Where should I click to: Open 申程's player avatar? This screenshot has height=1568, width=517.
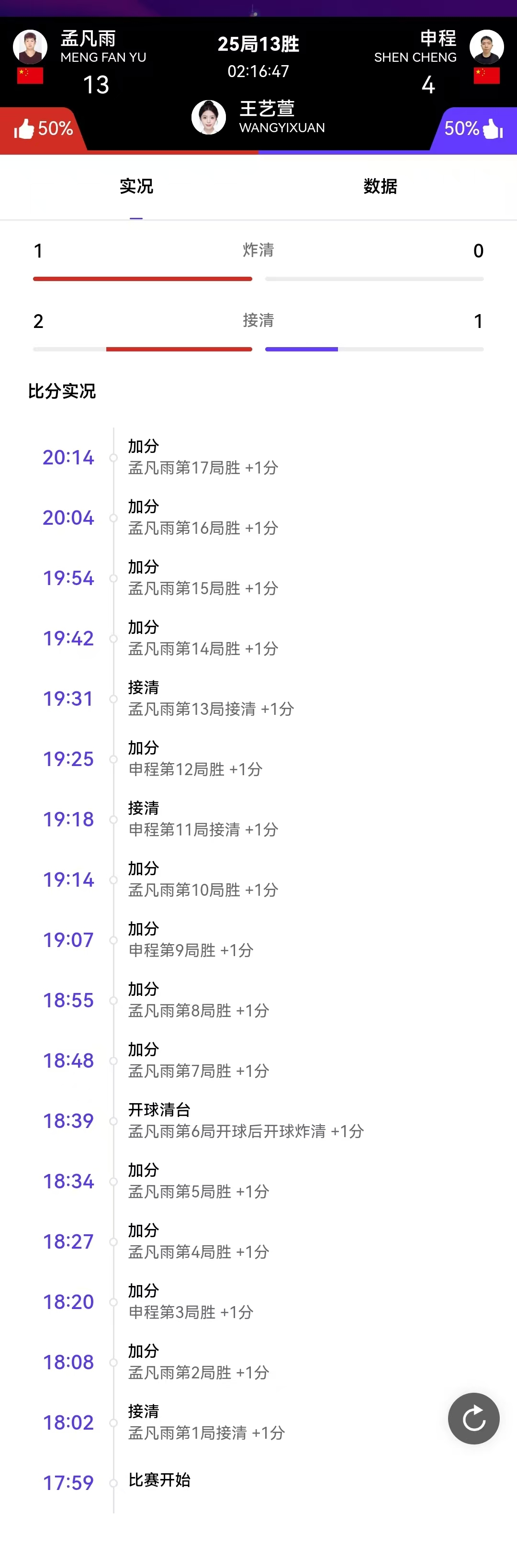coord(486,46)
